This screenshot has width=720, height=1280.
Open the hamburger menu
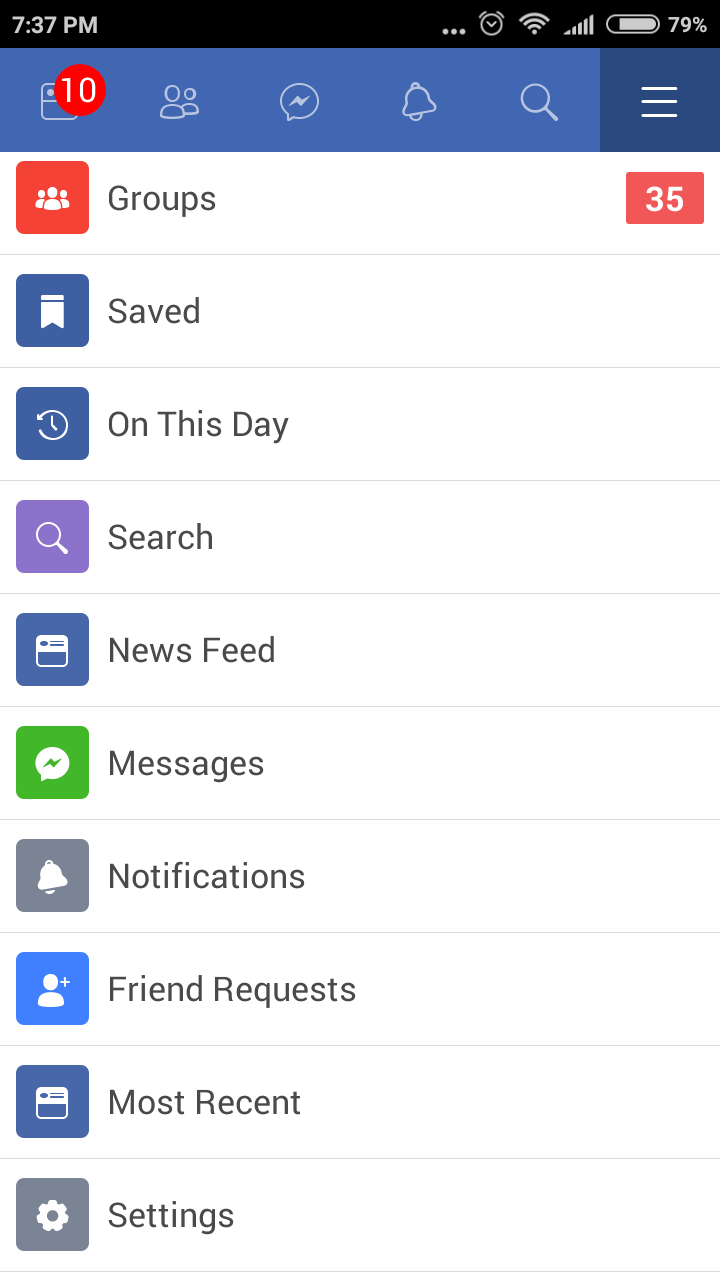pos(659,100)
